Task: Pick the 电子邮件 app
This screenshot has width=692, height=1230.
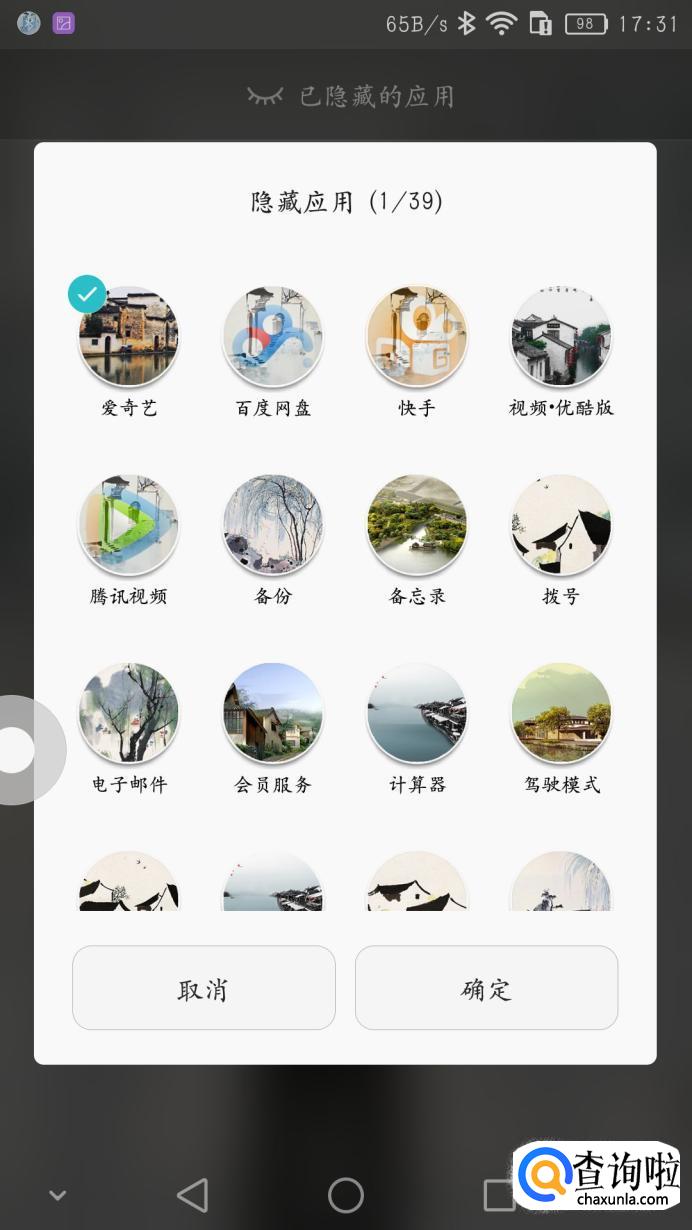Action: (x=128, y=714)
